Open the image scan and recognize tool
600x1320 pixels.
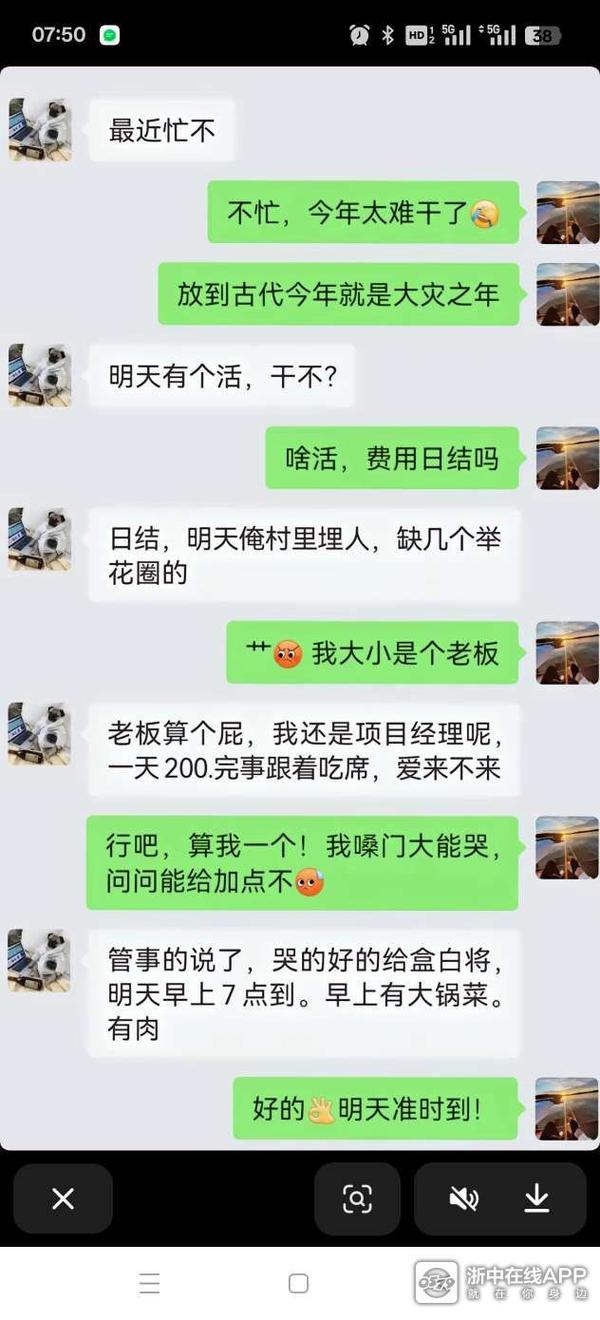[357, 1199]
